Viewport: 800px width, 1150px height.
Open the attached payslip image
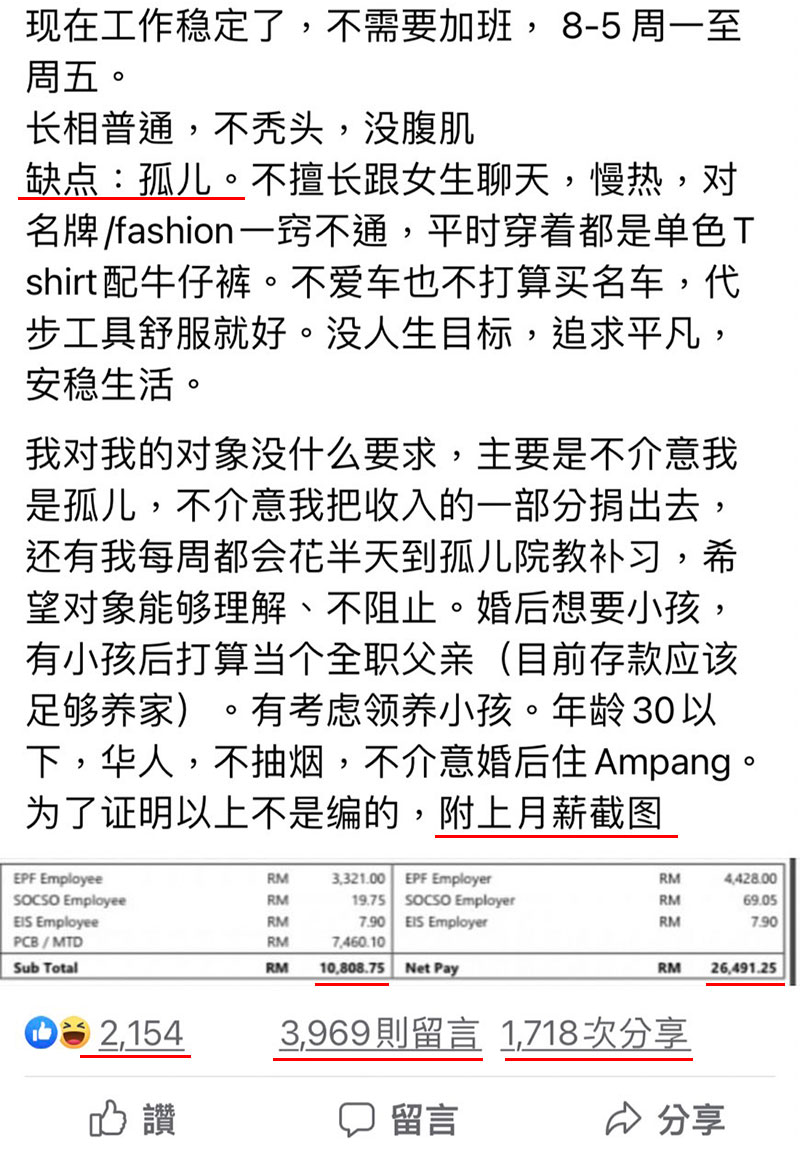tap(400, 921)
